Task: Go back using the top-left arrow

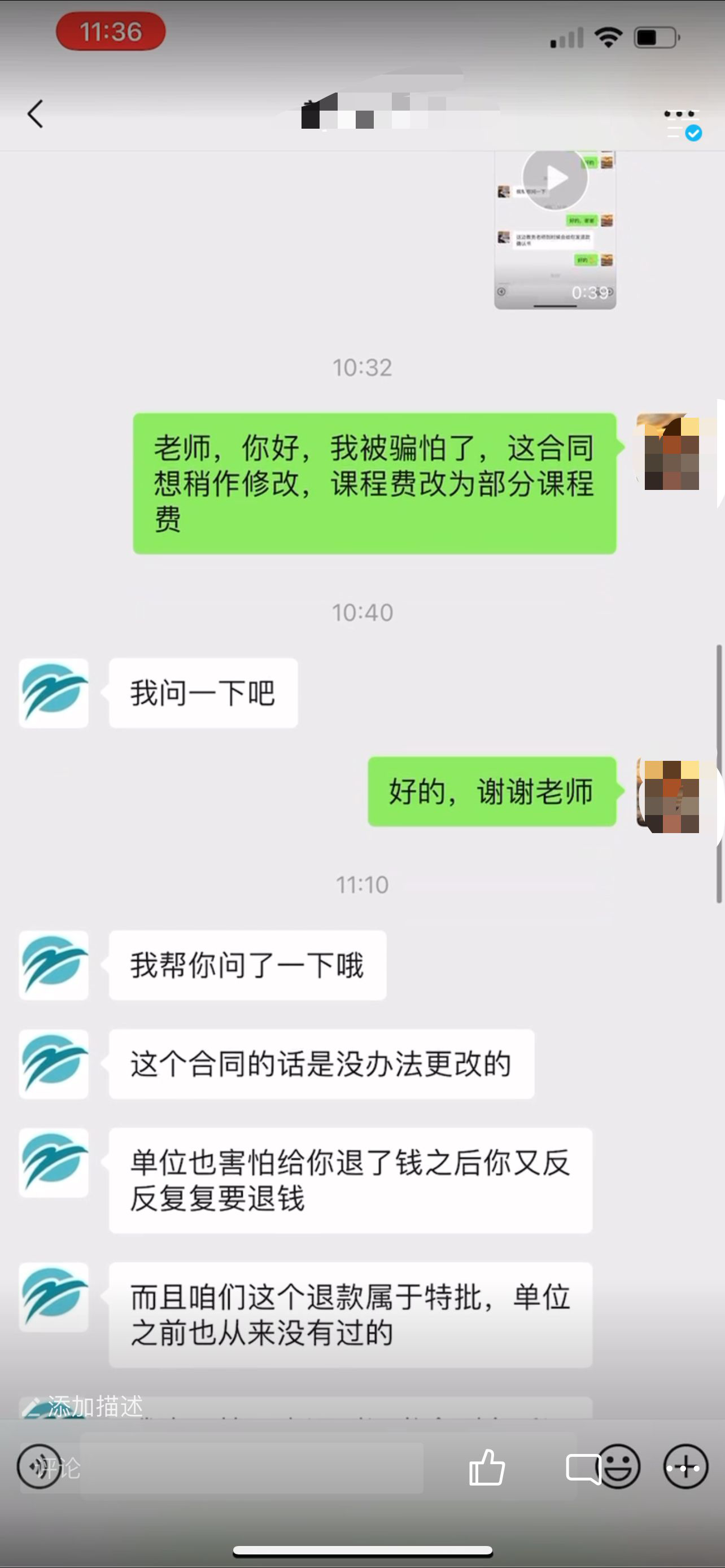Action: pos(36,114)
